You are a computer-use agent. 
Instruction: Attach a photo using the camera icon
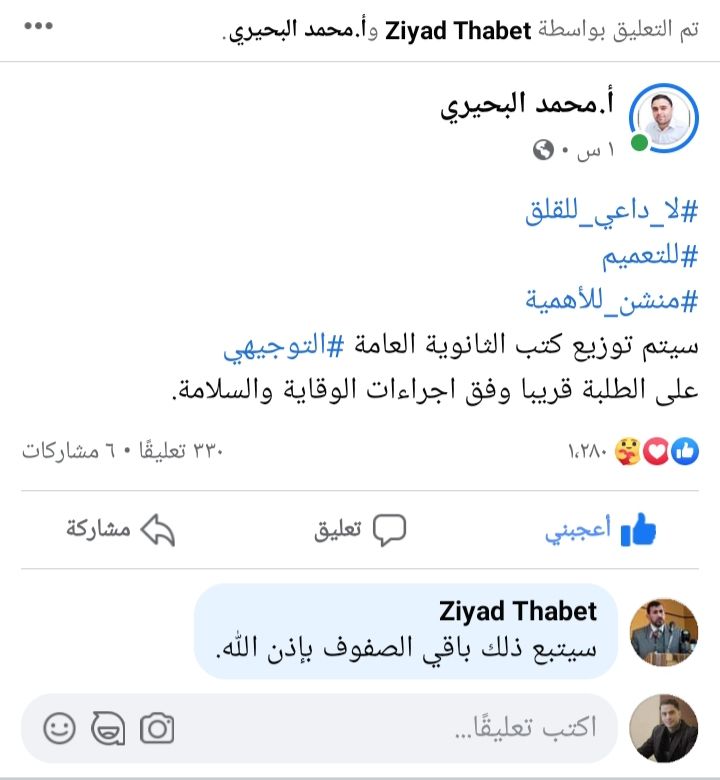pyautogui.click(x=156, y=729)
